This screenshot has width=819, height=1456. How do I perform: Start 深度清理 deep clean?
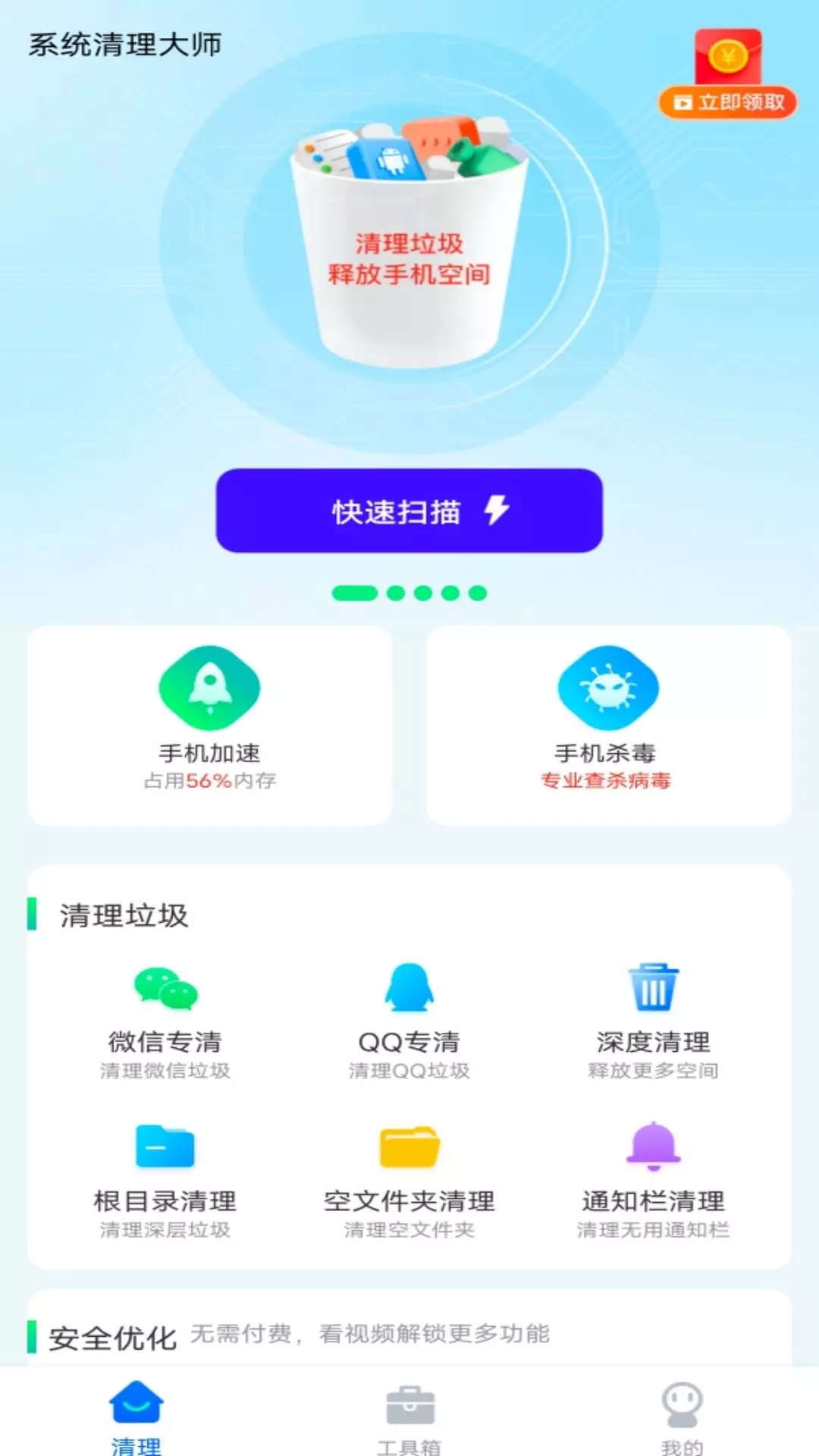pyautogui.click(x=654, y=1021)
